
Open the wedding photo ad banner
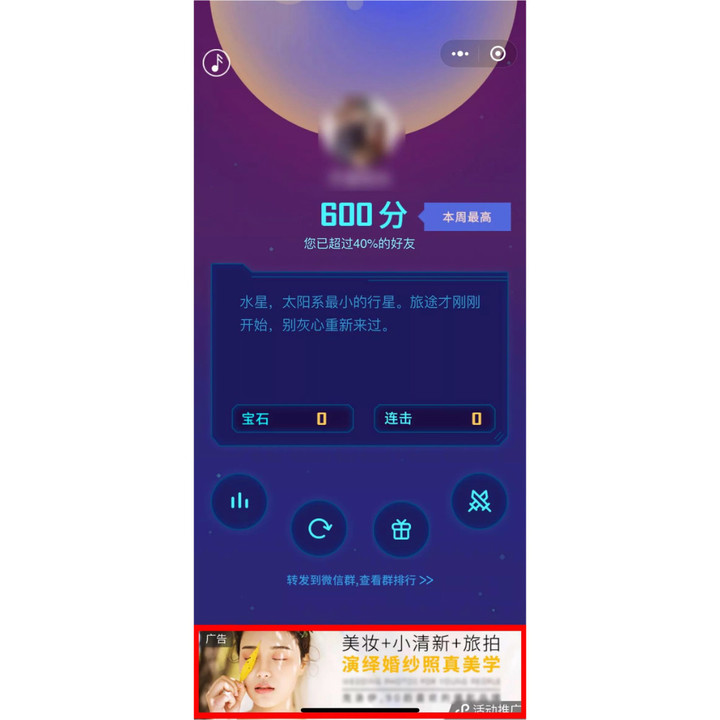tap(360, 669)
